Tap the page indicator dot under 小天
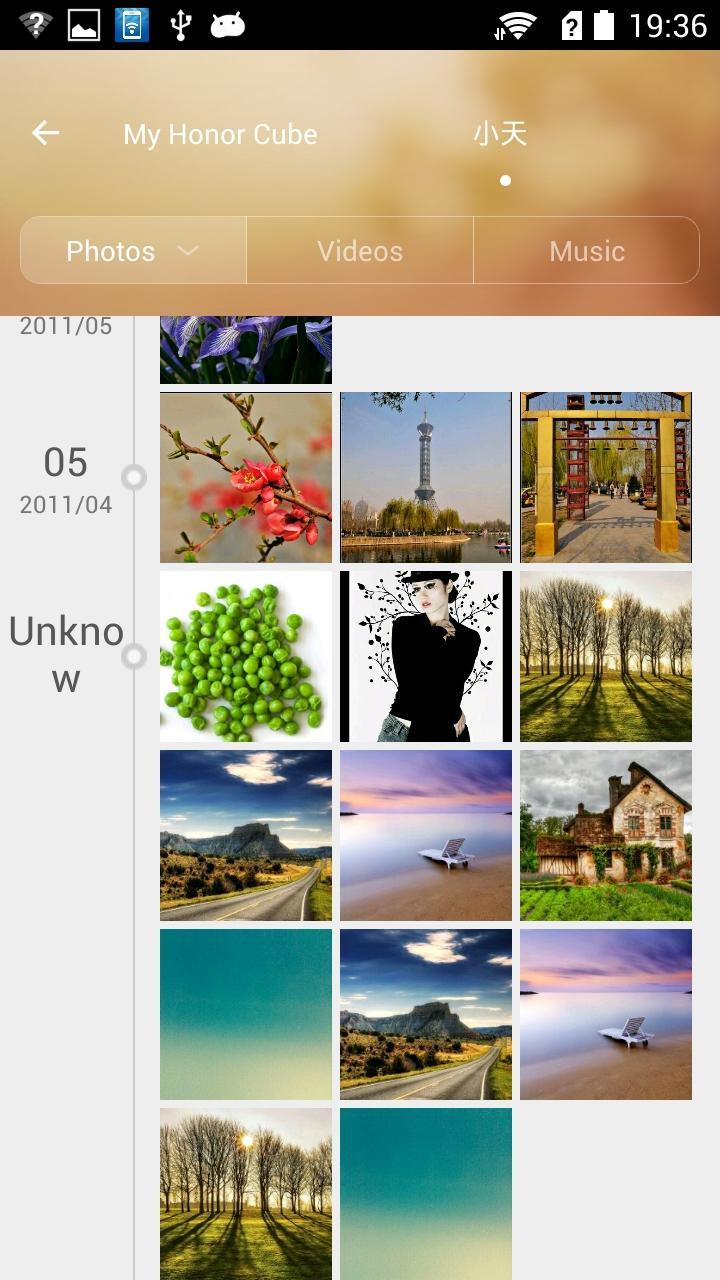This screenshot has height=1280, width=720. (506, 181)
